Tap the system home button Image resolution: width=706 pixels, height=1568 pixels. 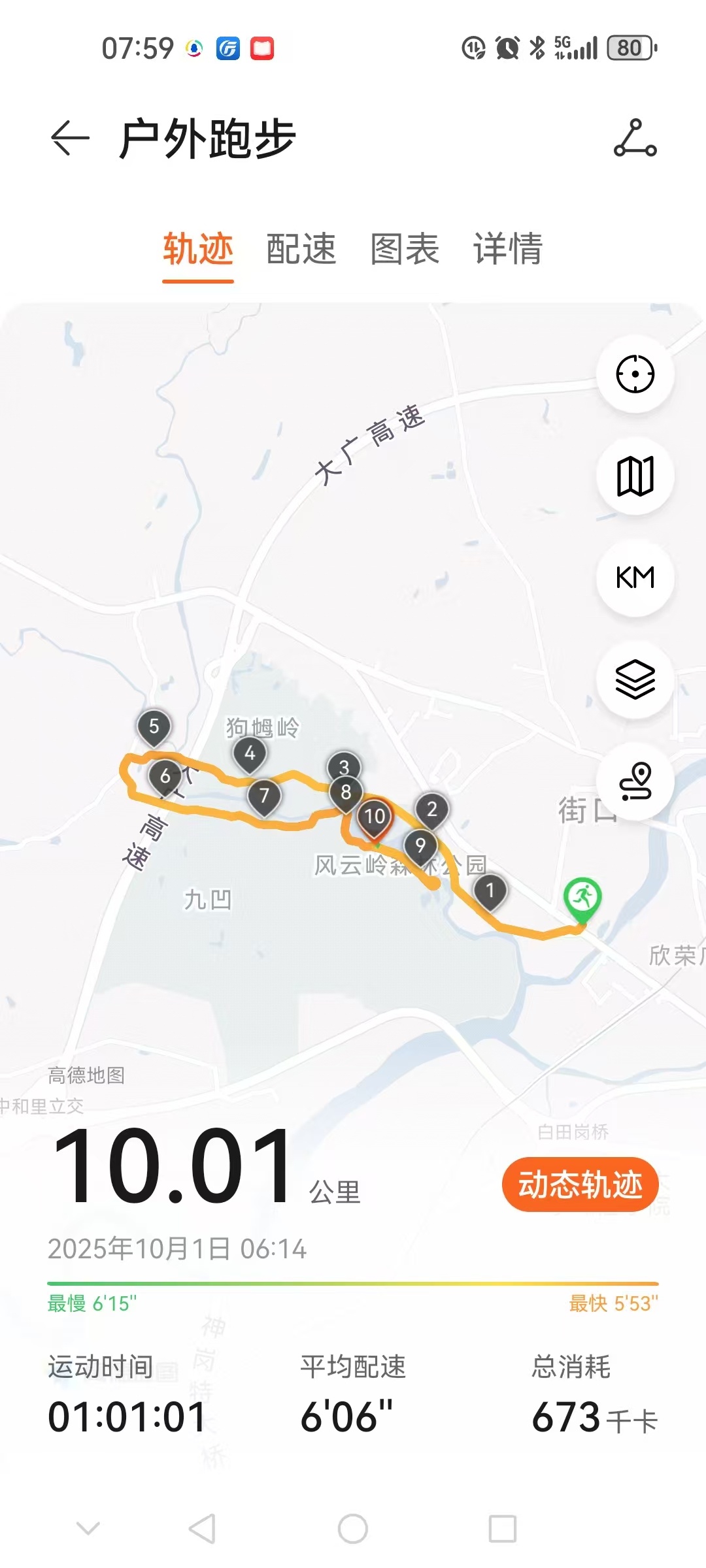point(353,1529)
